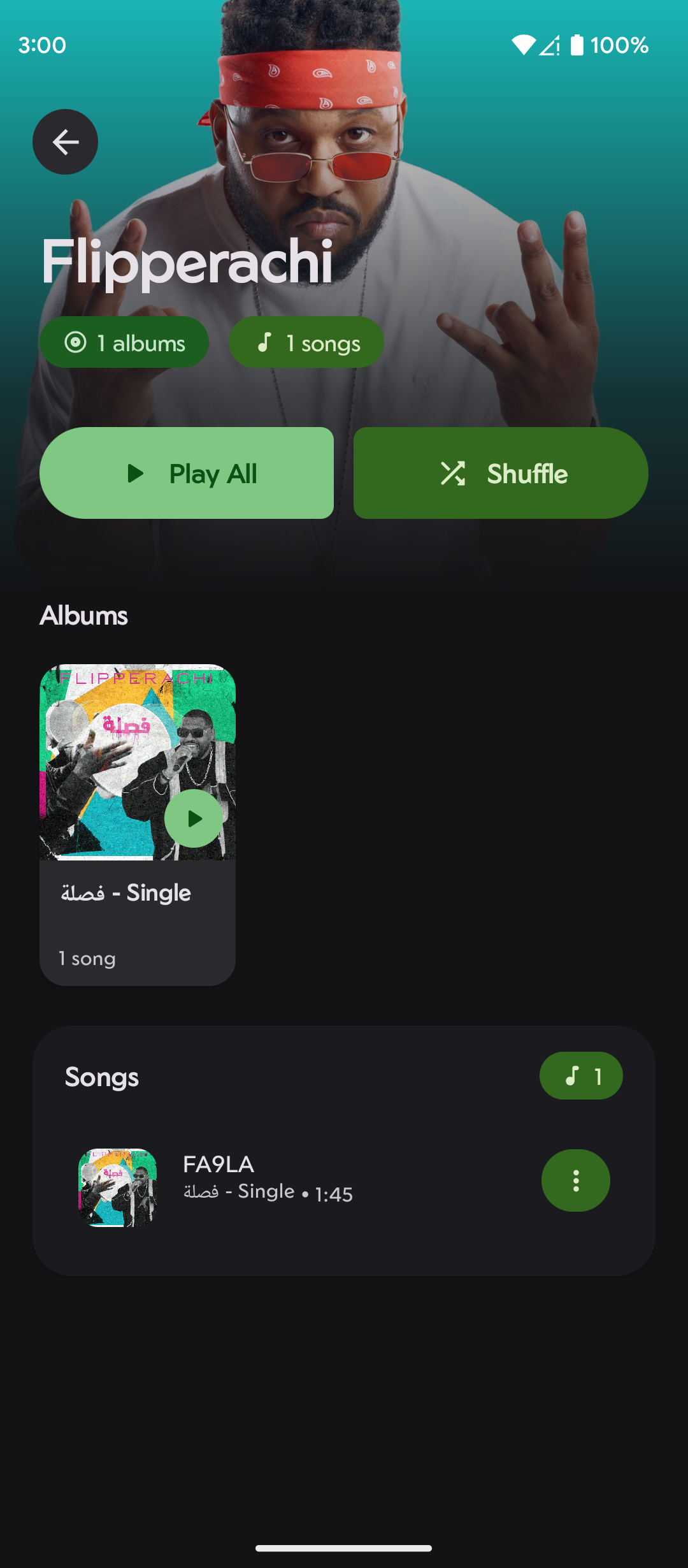Viewport: 688px width, 1568px height.
Task: Tap the shuffle arrows icon
Action: [454, 473]
